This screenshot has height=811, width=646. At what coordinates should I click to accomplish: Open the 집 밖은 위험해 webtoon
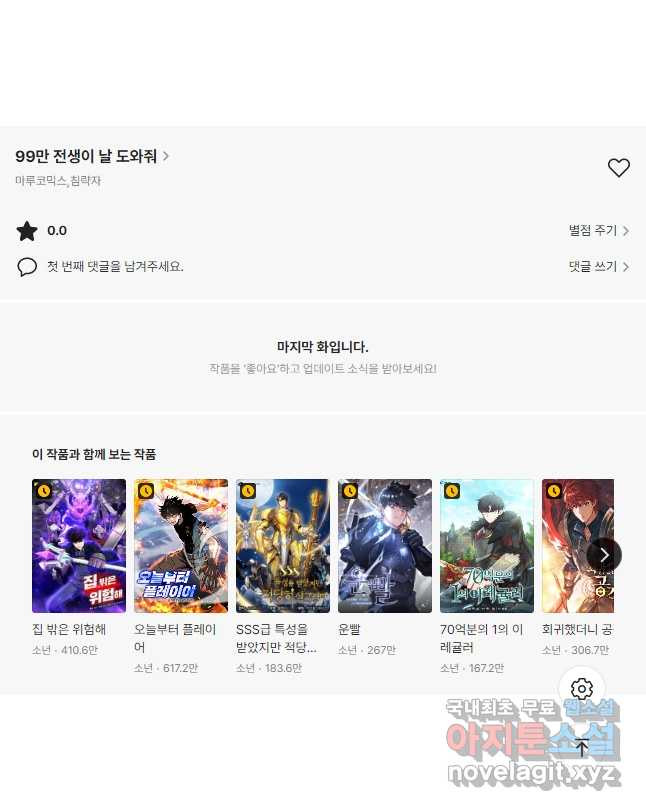click(79, 546)
